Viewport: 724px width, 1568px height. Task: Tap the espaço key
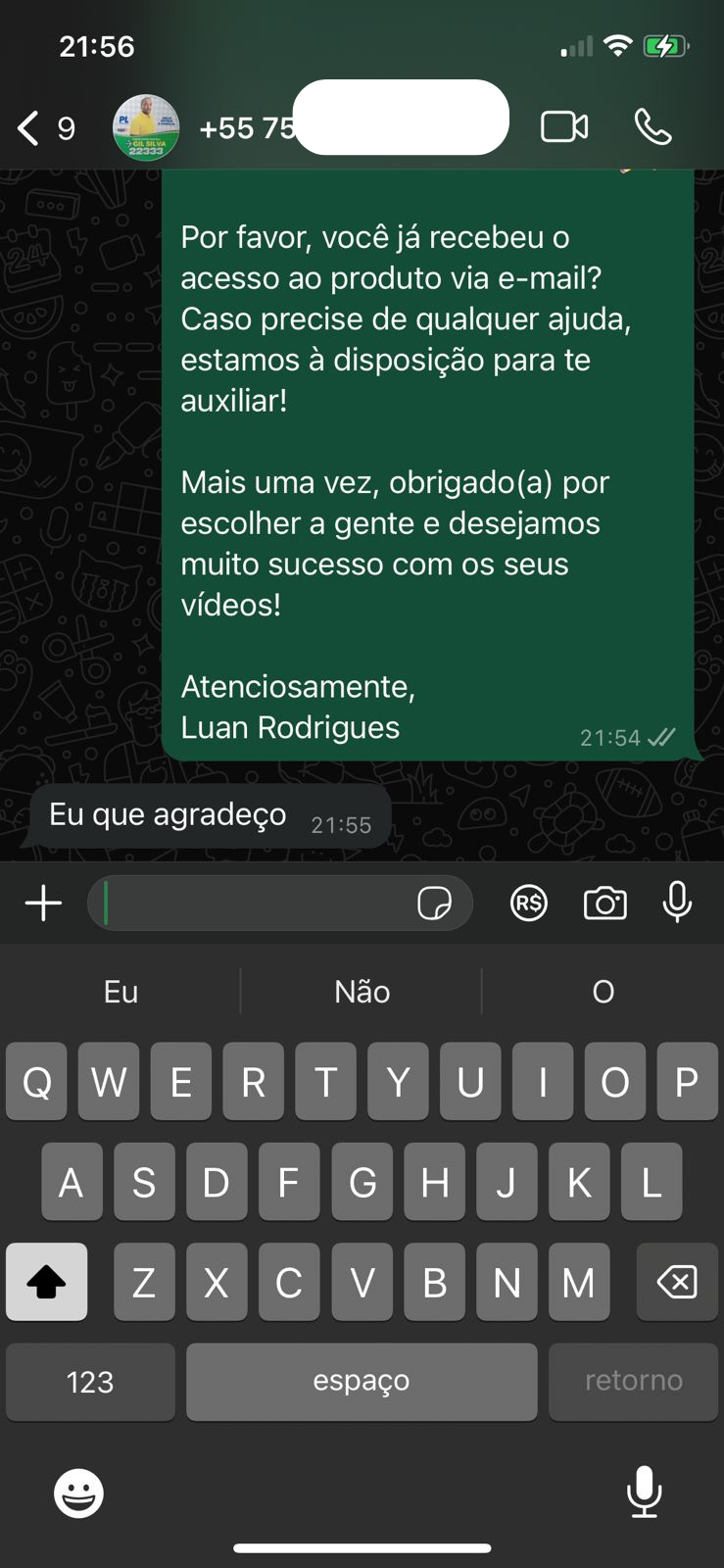[362, 1382]
